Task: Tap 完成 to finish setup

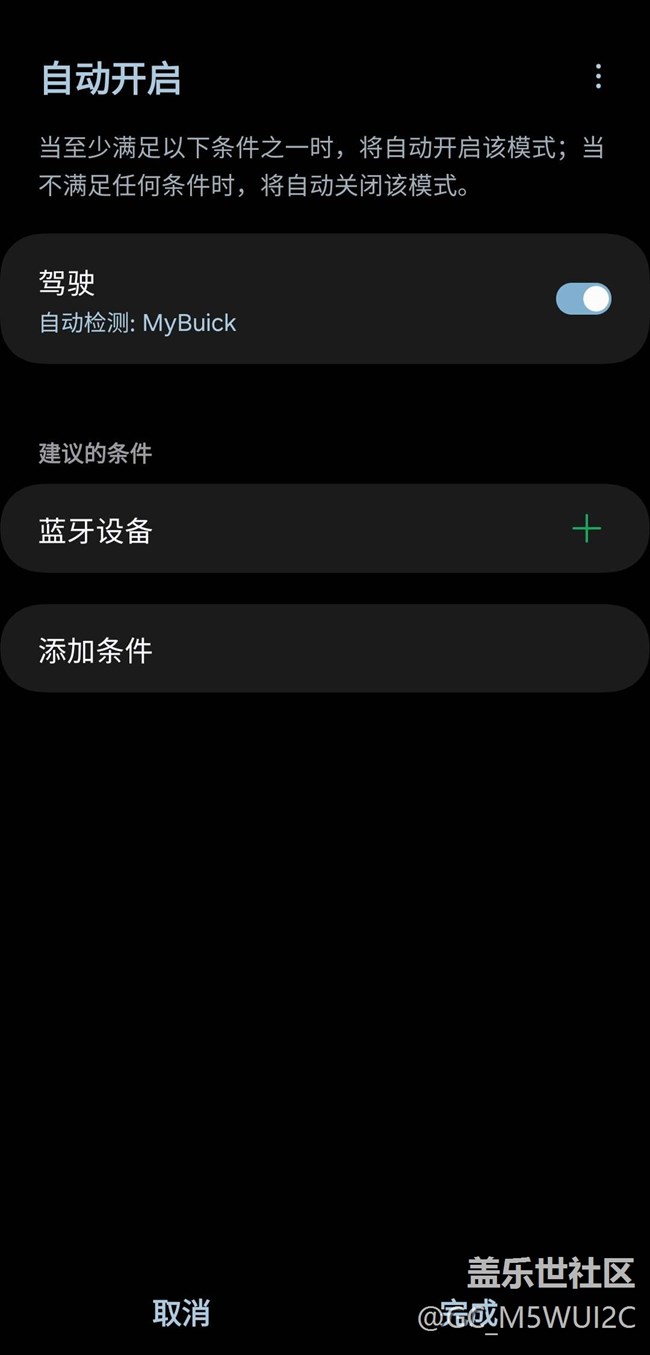Action: (x=468, y=1313)
